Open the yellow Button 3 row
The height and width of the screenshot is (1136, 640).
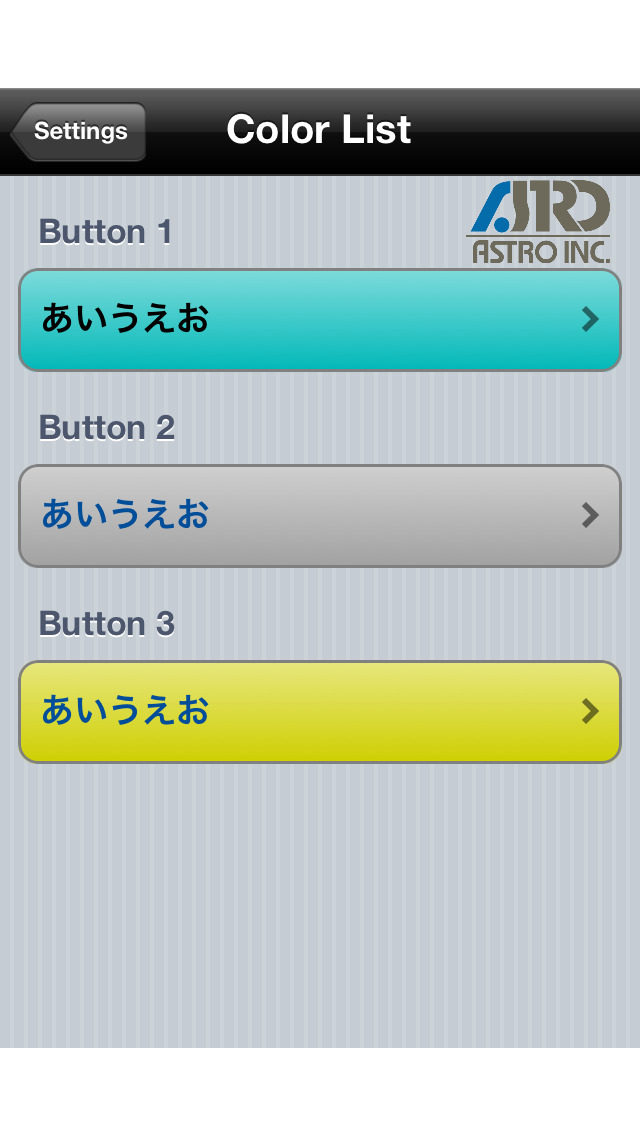(320, 711)
